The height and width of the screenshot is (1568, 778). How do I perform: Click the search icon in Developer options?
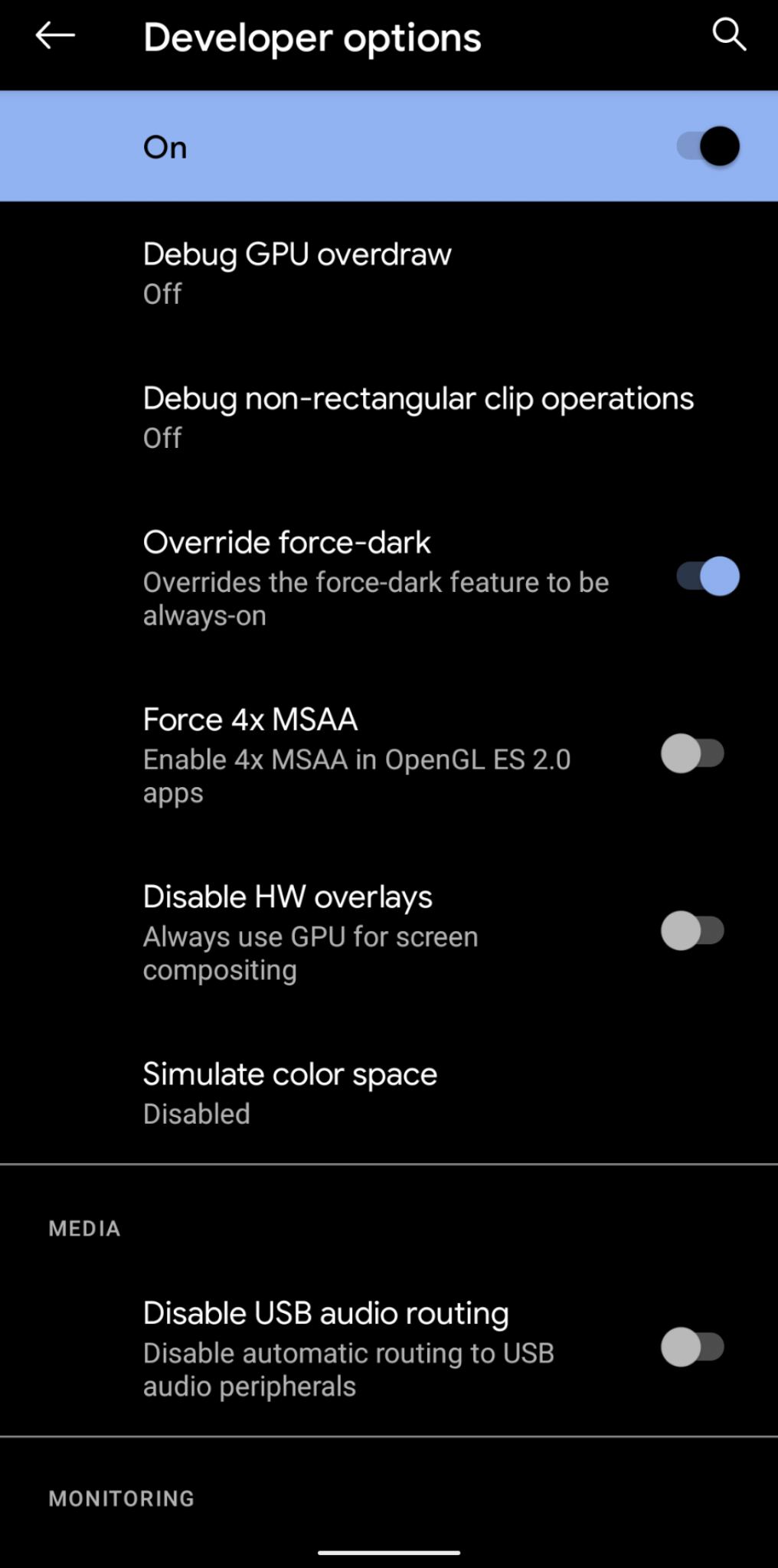click(x=729, y=34)
